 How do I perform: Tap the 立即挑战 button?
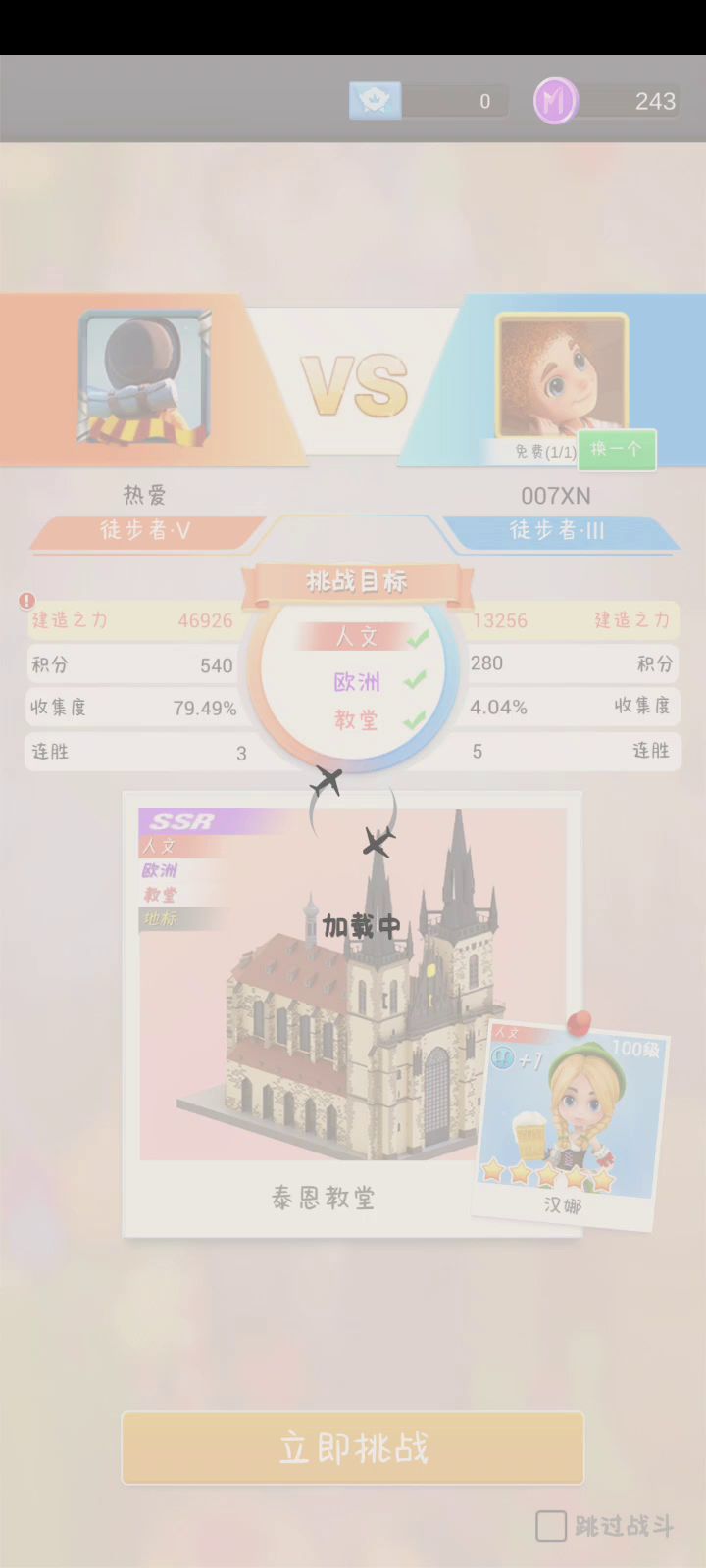click(x=353, y=1447)
